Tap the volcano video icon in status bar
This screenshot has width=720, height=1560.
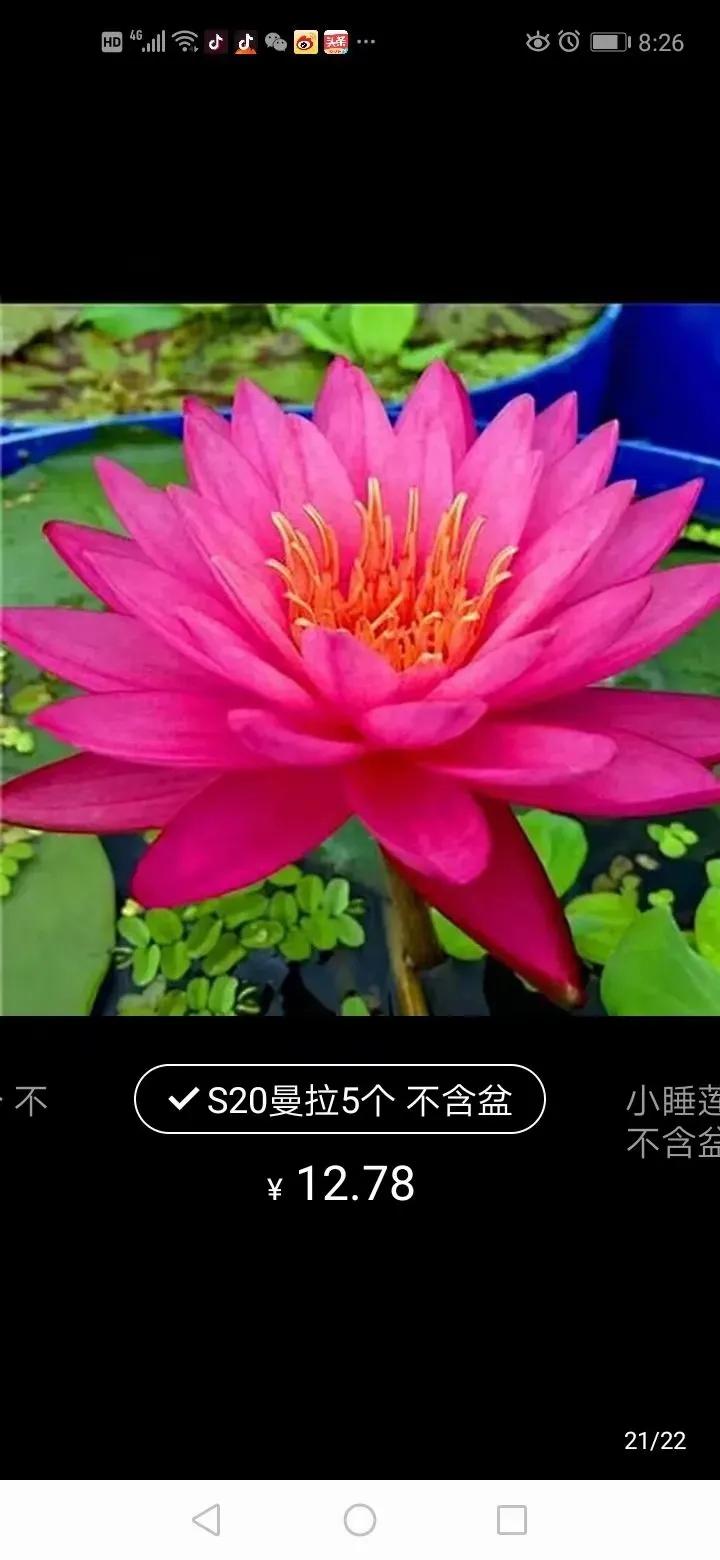[245, 42]
